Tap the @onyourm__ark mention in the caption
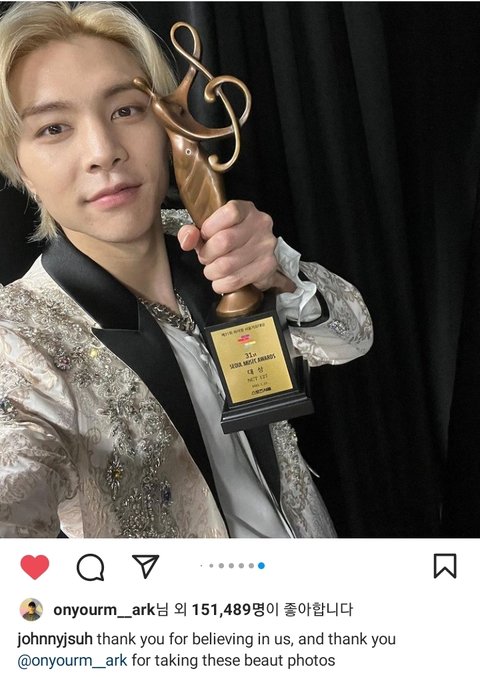480x677 pixels. click(73, 660)
